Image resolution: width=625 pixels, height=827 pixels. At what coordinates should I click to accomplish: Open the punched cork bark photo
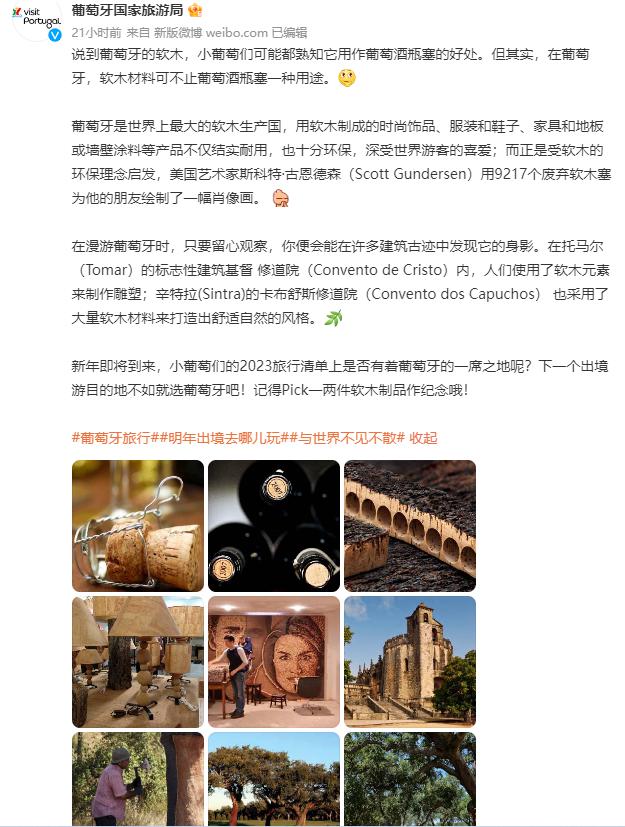click(410, 526)
